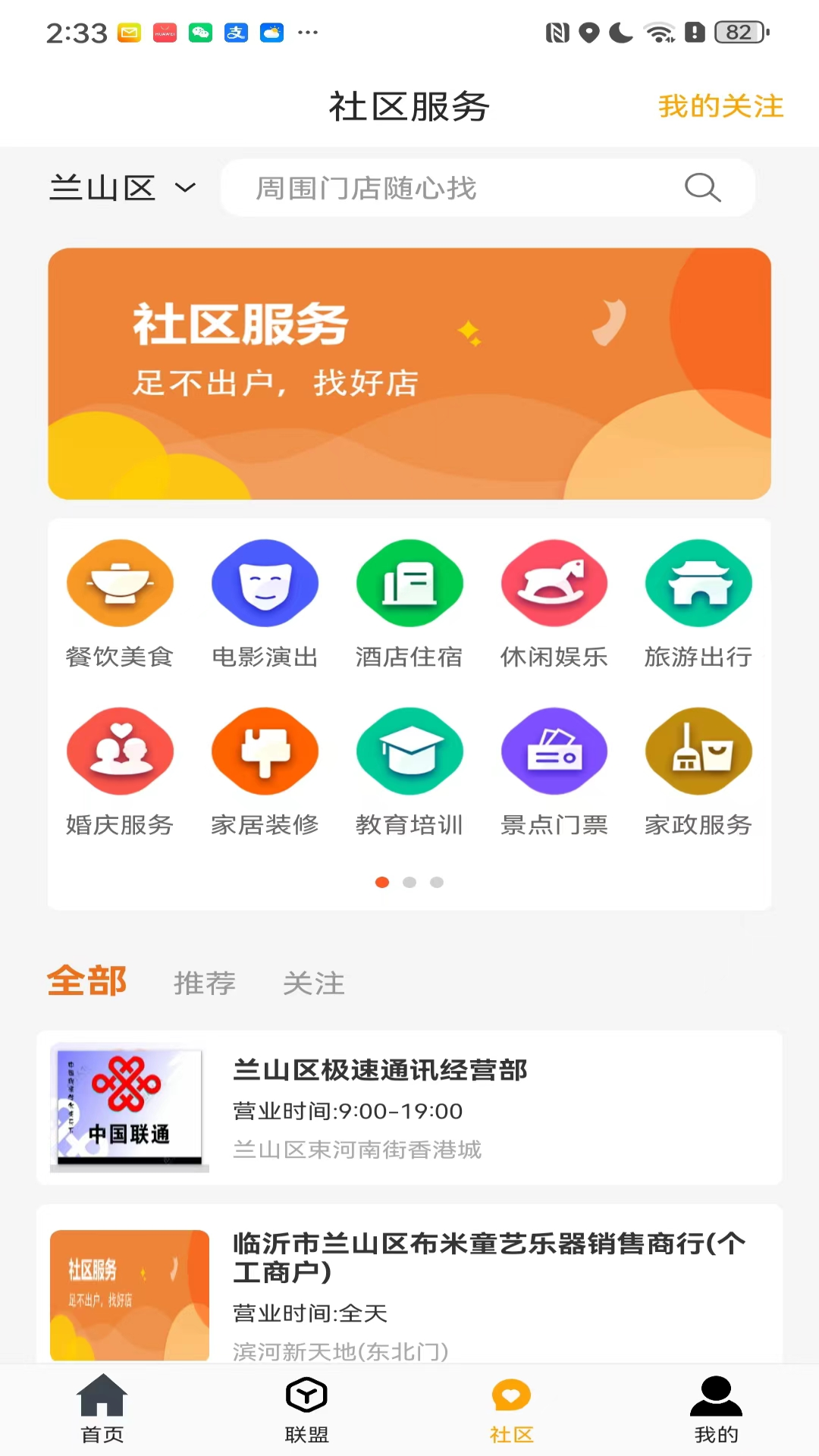Tap the 教育培训 graduation cap icon
819x1456 pixels.
(x=409, y=752)
